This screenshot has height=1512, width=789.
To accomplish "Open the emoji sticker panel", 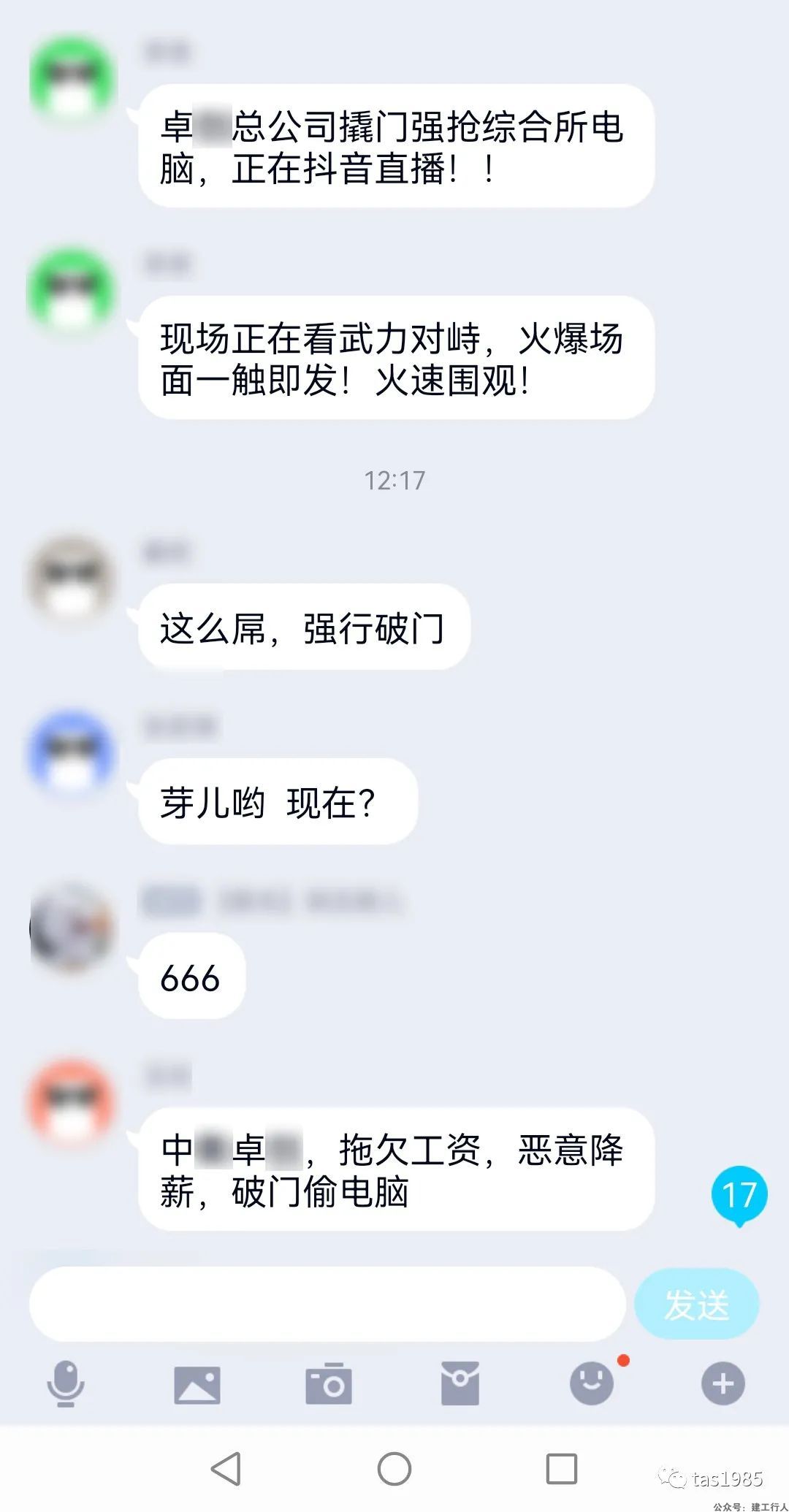I will coord(592,1383).
